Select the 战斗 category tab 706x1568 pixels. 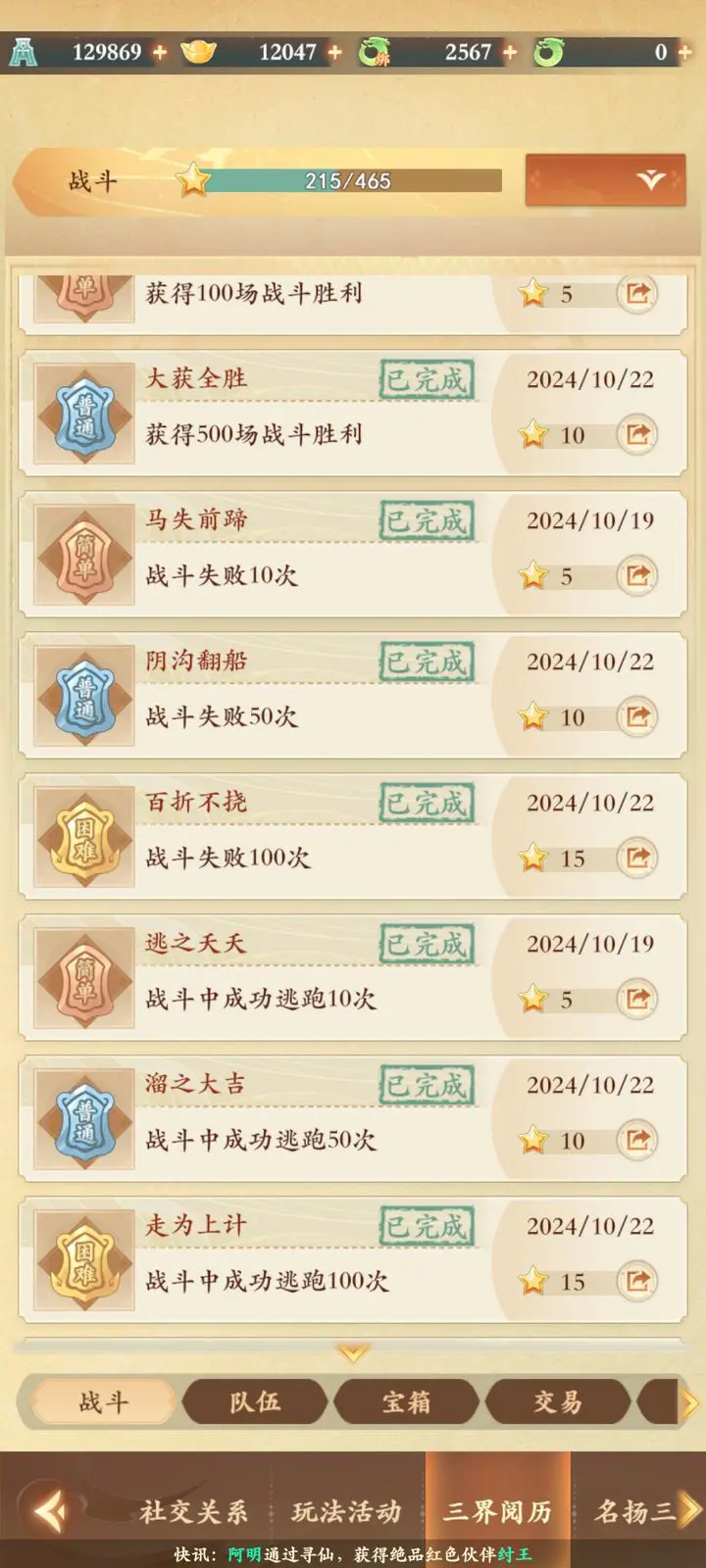[103, 1402]
